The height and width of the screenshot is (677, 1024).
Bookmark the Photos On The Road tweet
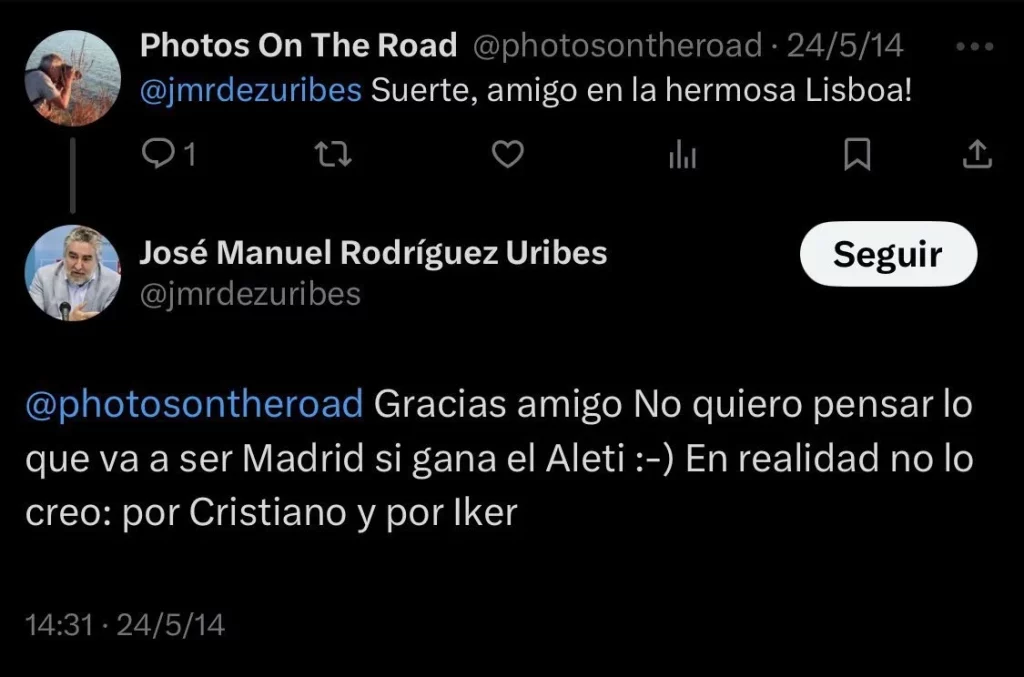856,154
